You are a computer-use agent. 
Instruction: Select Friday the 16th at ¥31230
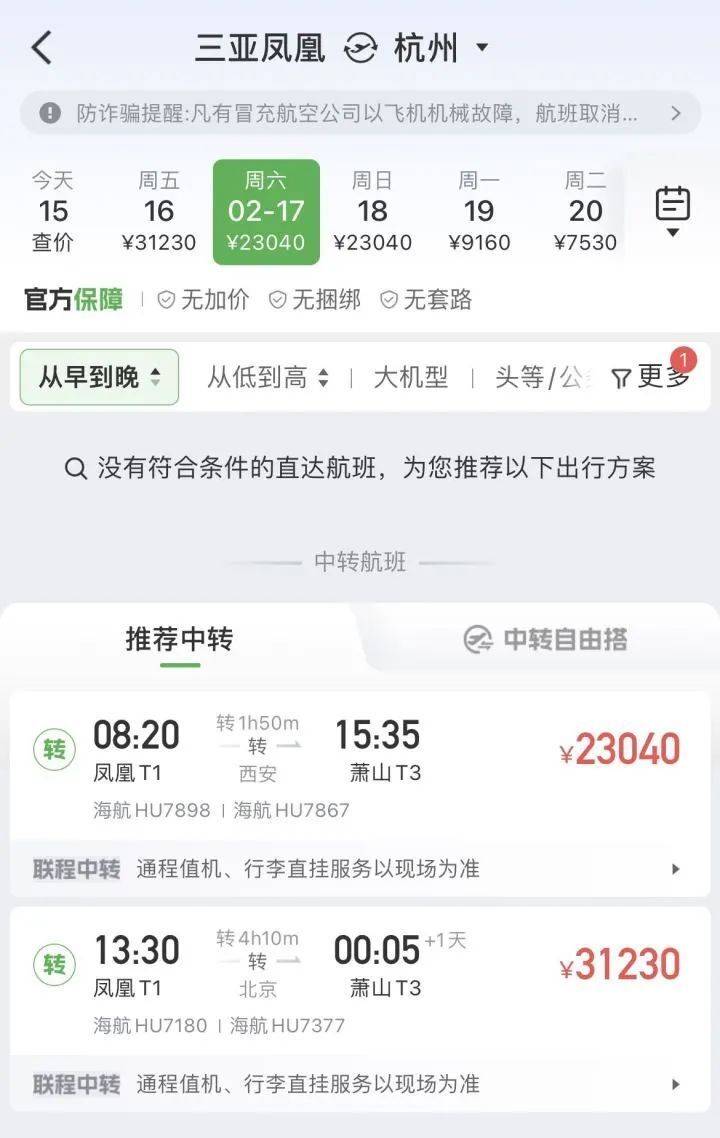point(159,211)
